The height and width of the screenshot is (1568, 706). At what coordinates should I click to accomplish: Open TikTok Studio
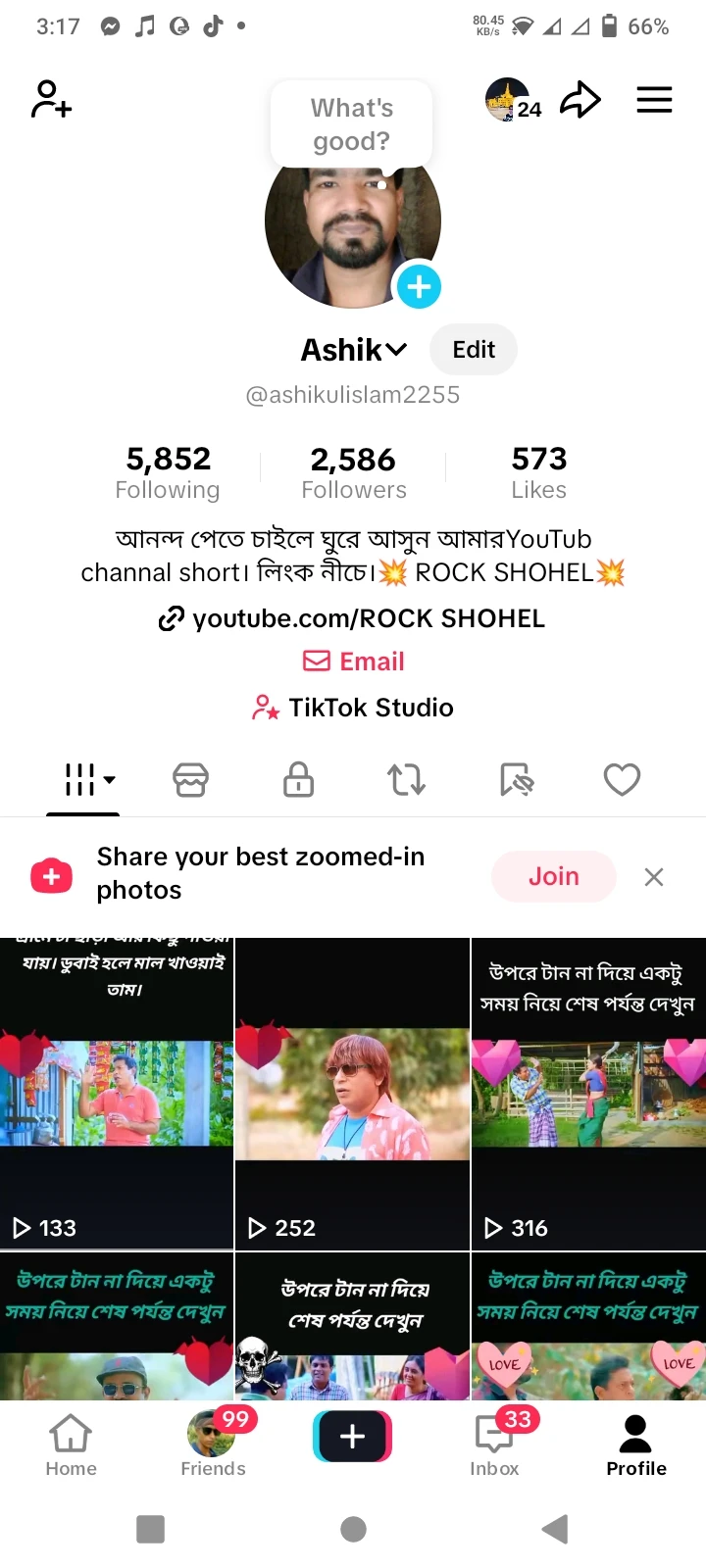click(353, 708)
